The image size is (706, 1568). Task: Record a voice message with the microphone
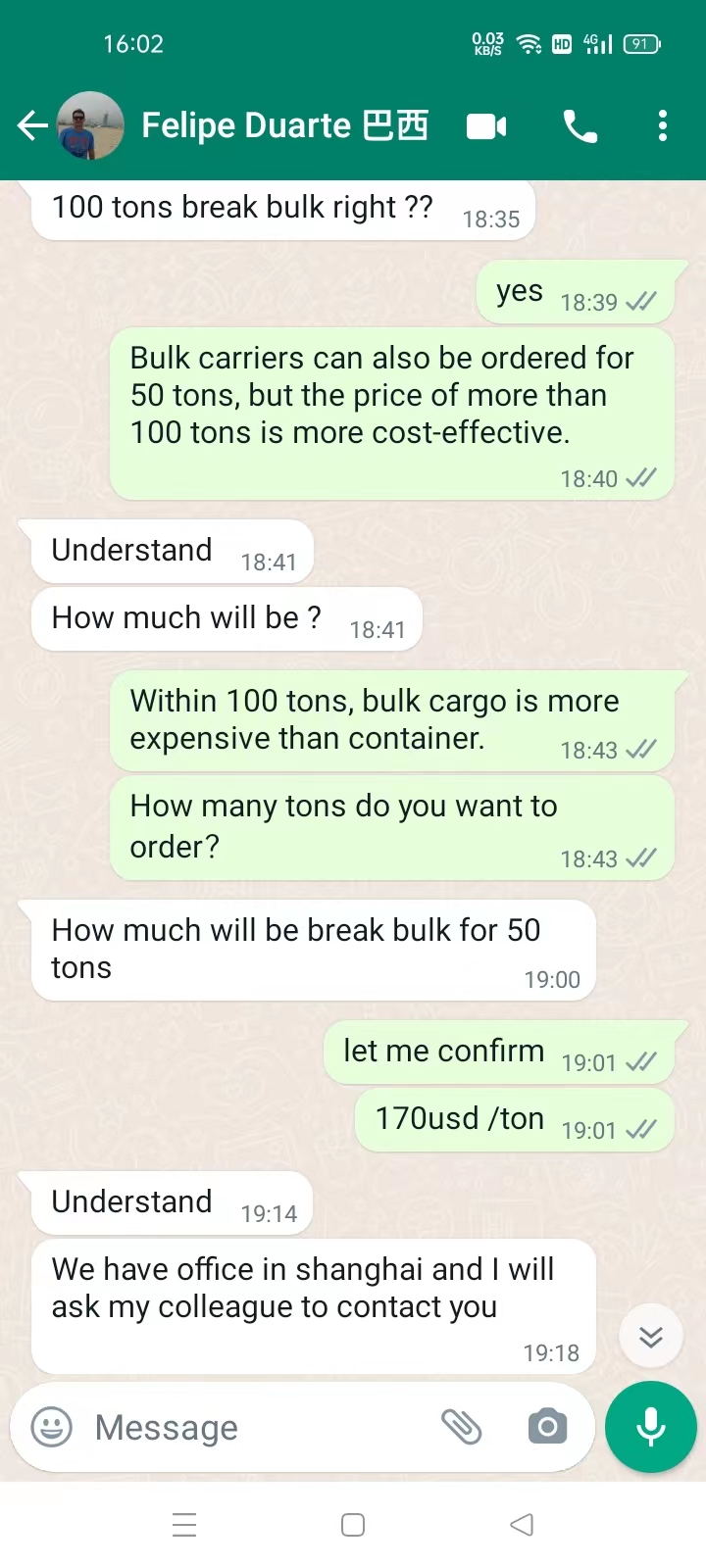point(651,1427)
